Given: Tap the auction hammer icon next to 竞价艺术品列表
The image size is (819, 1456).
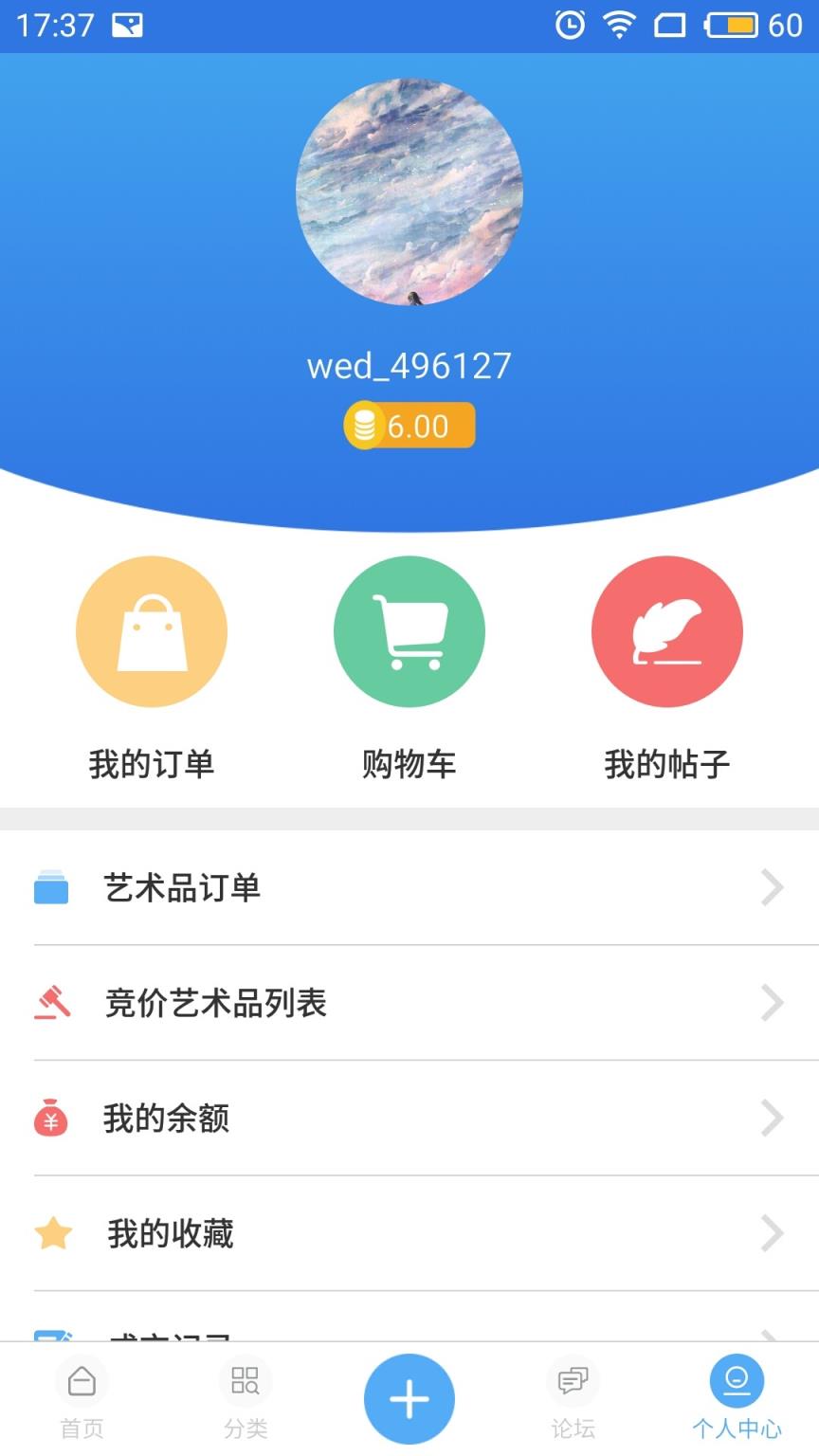Looking at the screenshot, I should (53, 1003).
